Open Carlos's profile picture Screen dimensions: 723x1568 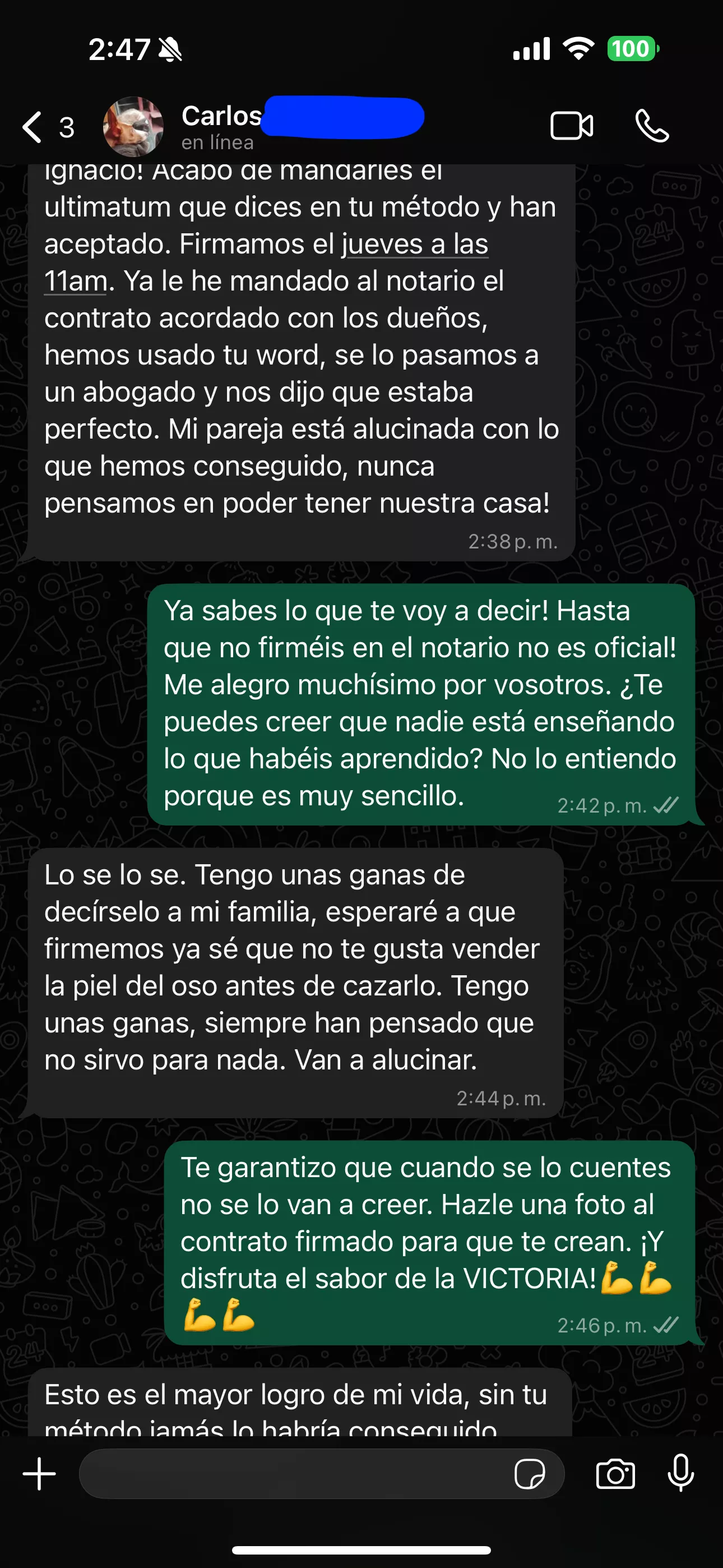(x=133, y=127)
